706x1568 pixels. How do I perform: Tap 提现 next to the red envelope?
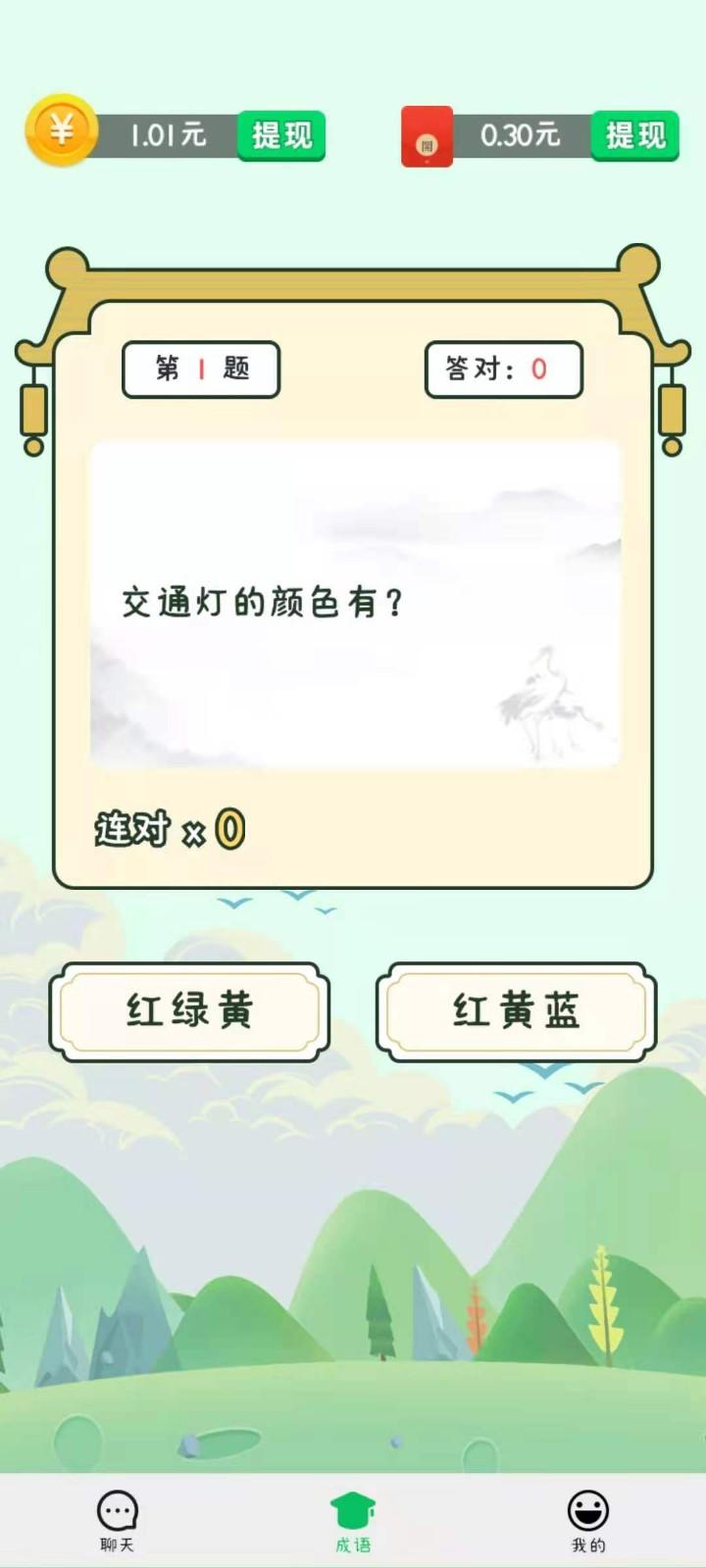click(637, 135)
